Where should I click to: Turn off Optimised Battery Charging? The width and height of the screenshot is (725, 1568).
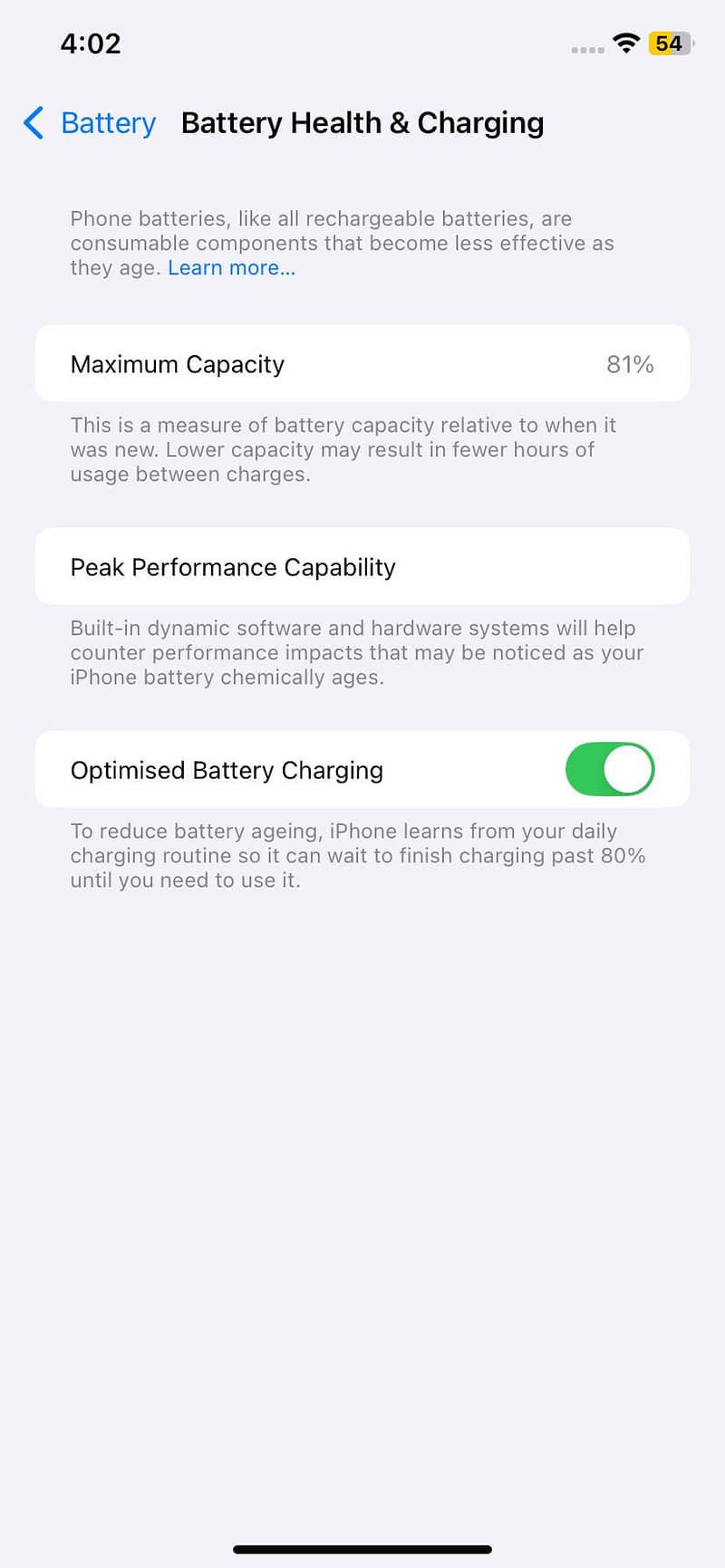(x=609, y=769)
